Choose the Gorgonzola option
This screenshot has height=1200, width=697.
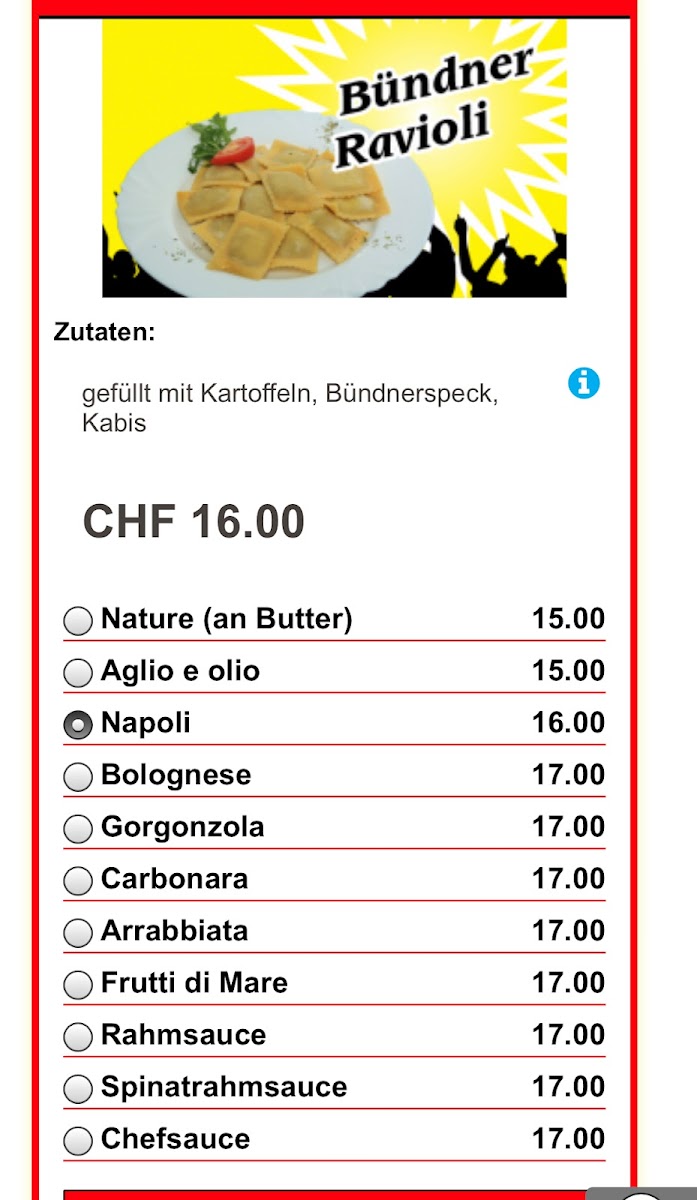tap(78, 829)
